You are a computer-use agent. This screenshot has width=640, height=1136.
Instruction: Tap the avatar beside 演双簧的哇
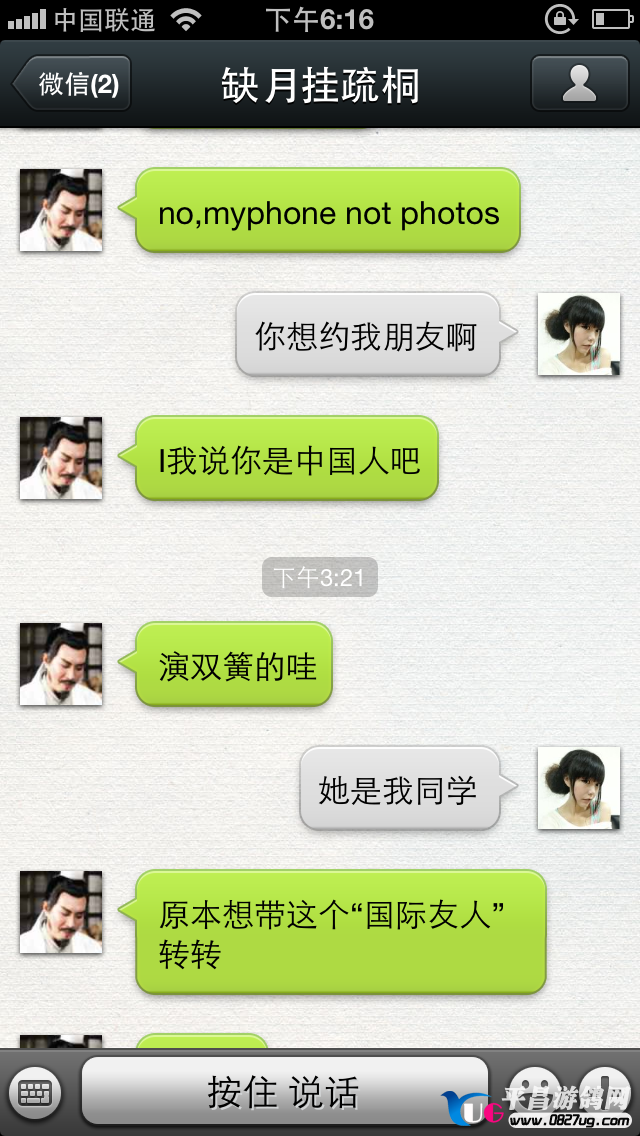click(61, 664)
